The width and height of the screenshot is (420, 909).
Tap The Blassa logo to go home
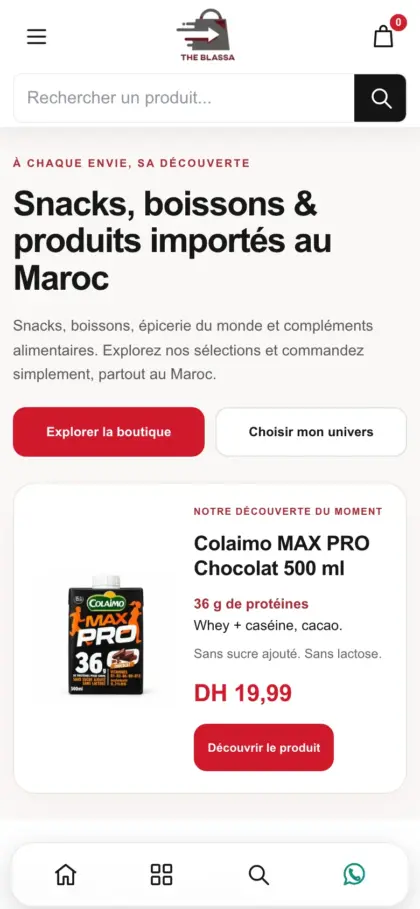coord(207,36)
